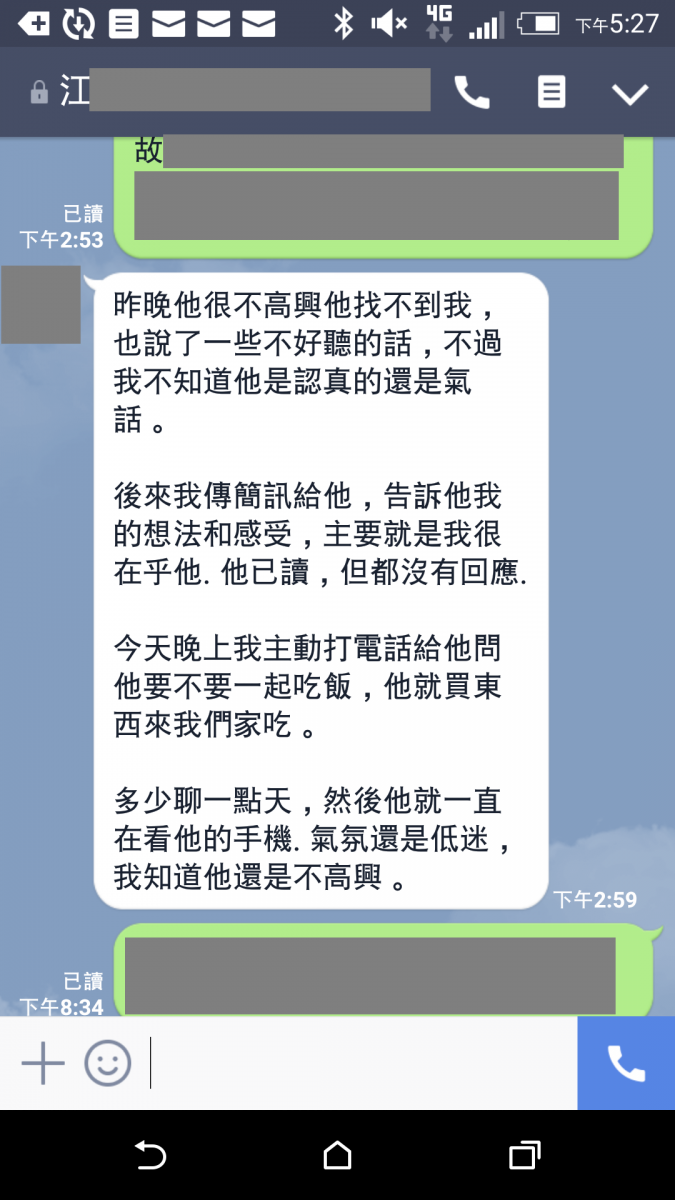Open the sender's profile picture
The width and height of the screenshot is (675, 1200).
pyautogui.click(x=41, y=305)
